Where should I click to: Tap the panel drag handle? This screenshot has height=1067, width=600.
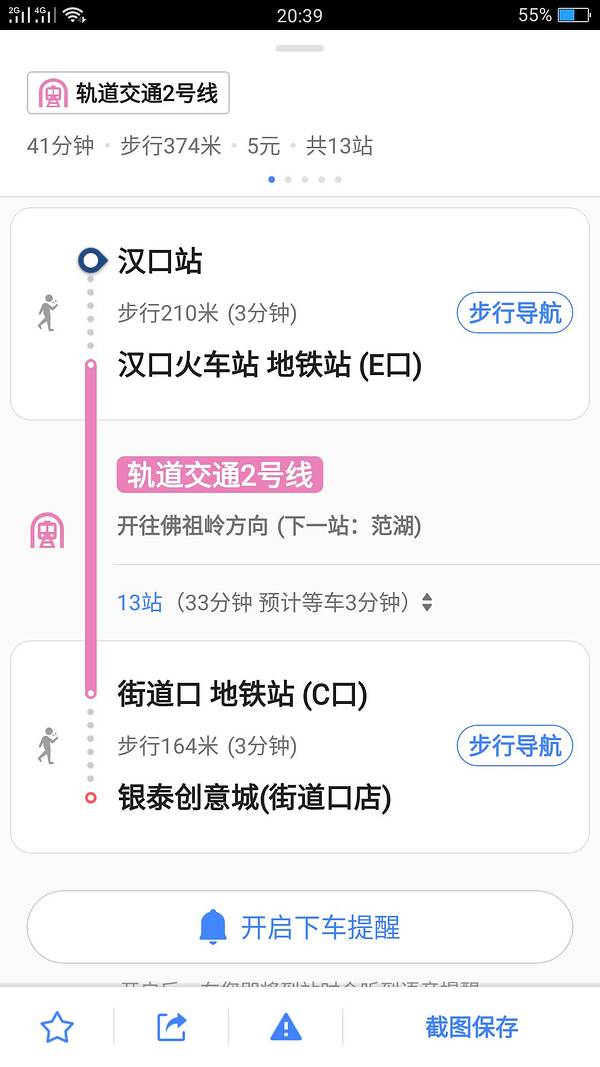[300, 48]
